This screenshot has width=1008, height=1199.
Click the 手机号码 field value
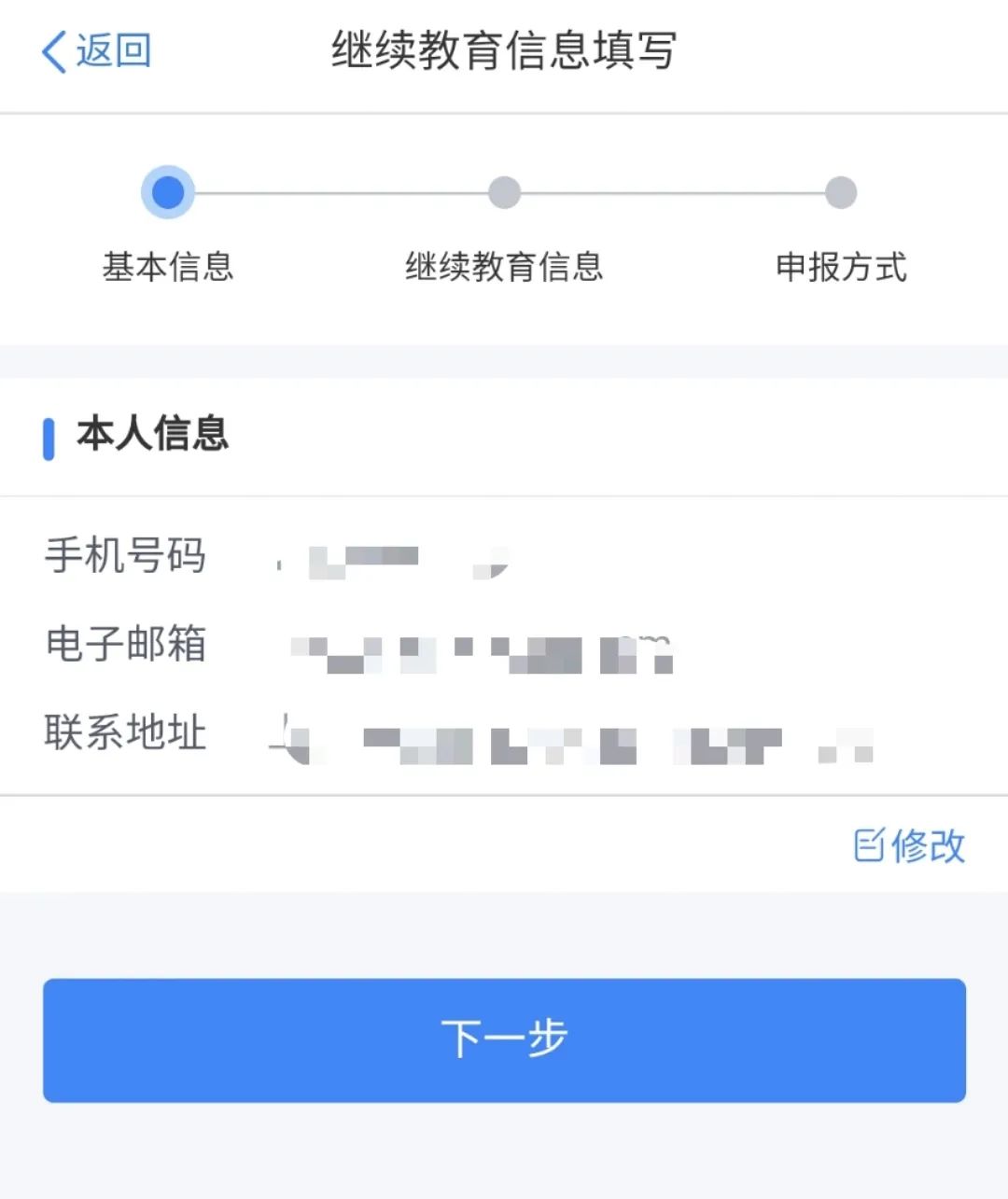point(392,557)
